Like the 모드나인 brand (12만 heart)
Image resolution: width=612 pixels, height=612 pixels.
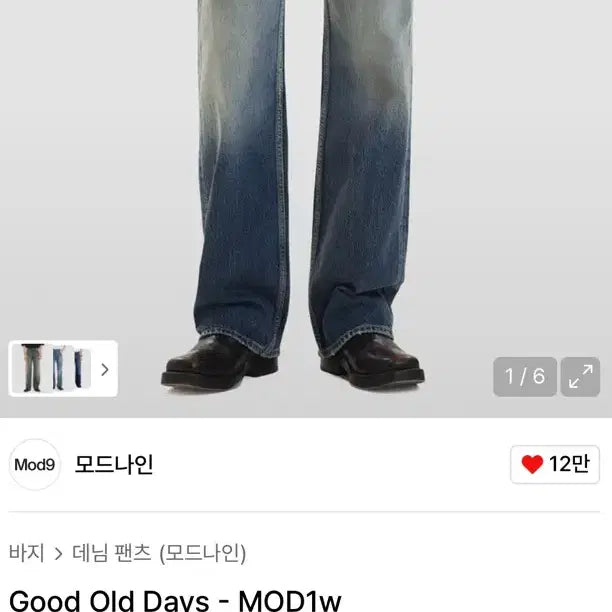pos(555,464)
